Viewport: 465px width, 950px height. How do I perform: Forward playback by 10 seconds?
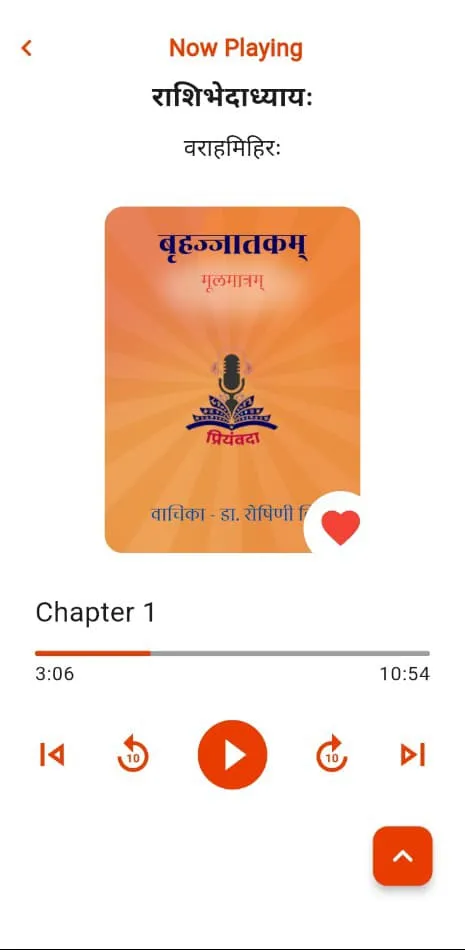tap(332, 754)
